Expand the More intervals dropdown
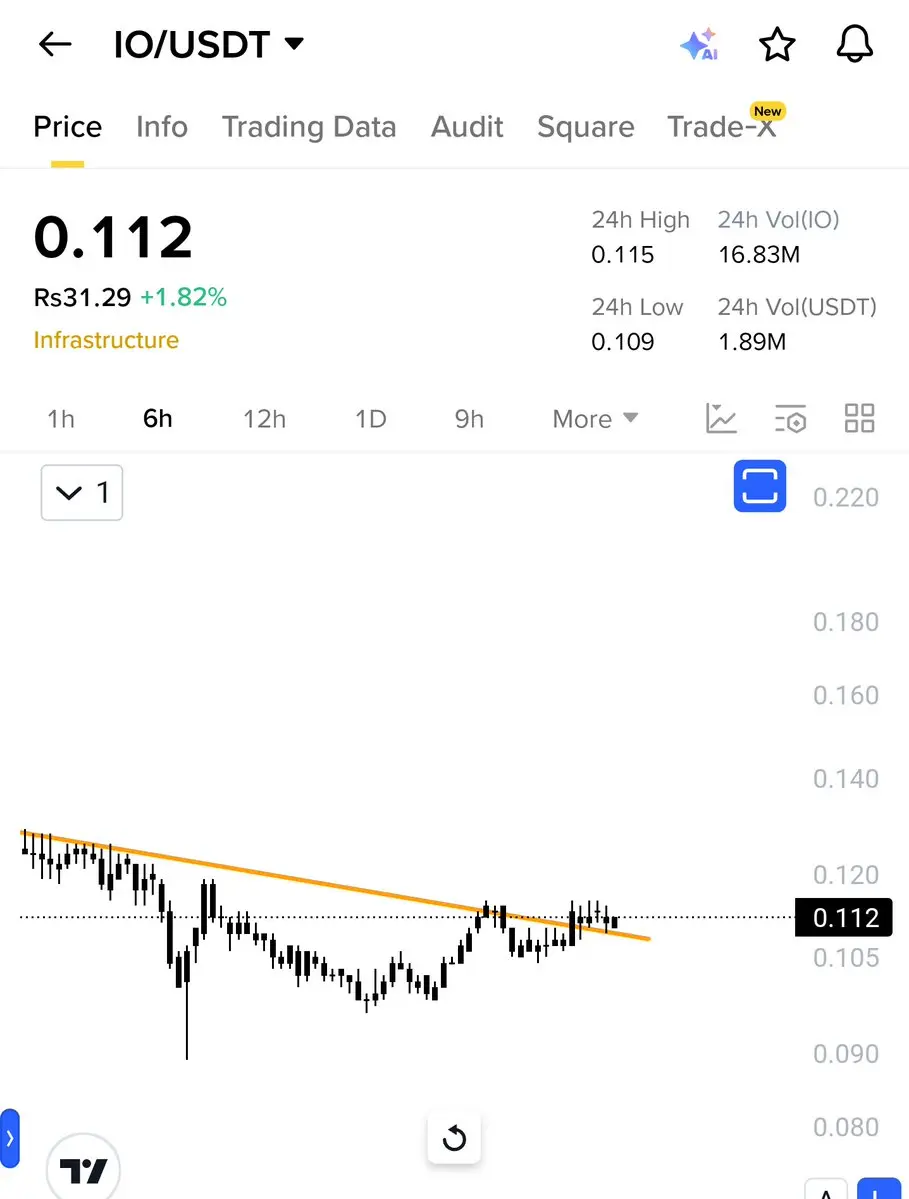This screenshot has height=1199, width=909. (595, 419)
